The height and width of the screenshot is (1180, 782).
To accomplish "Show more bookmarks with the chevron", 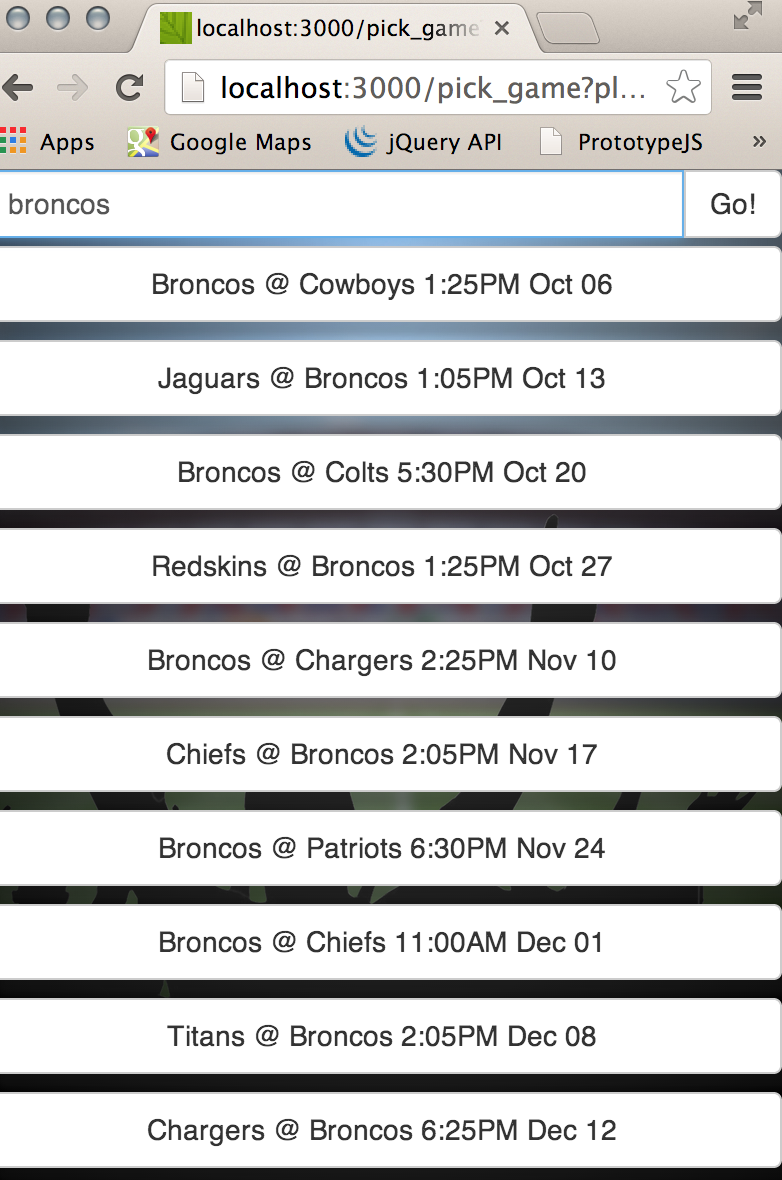I will [759, 141].
